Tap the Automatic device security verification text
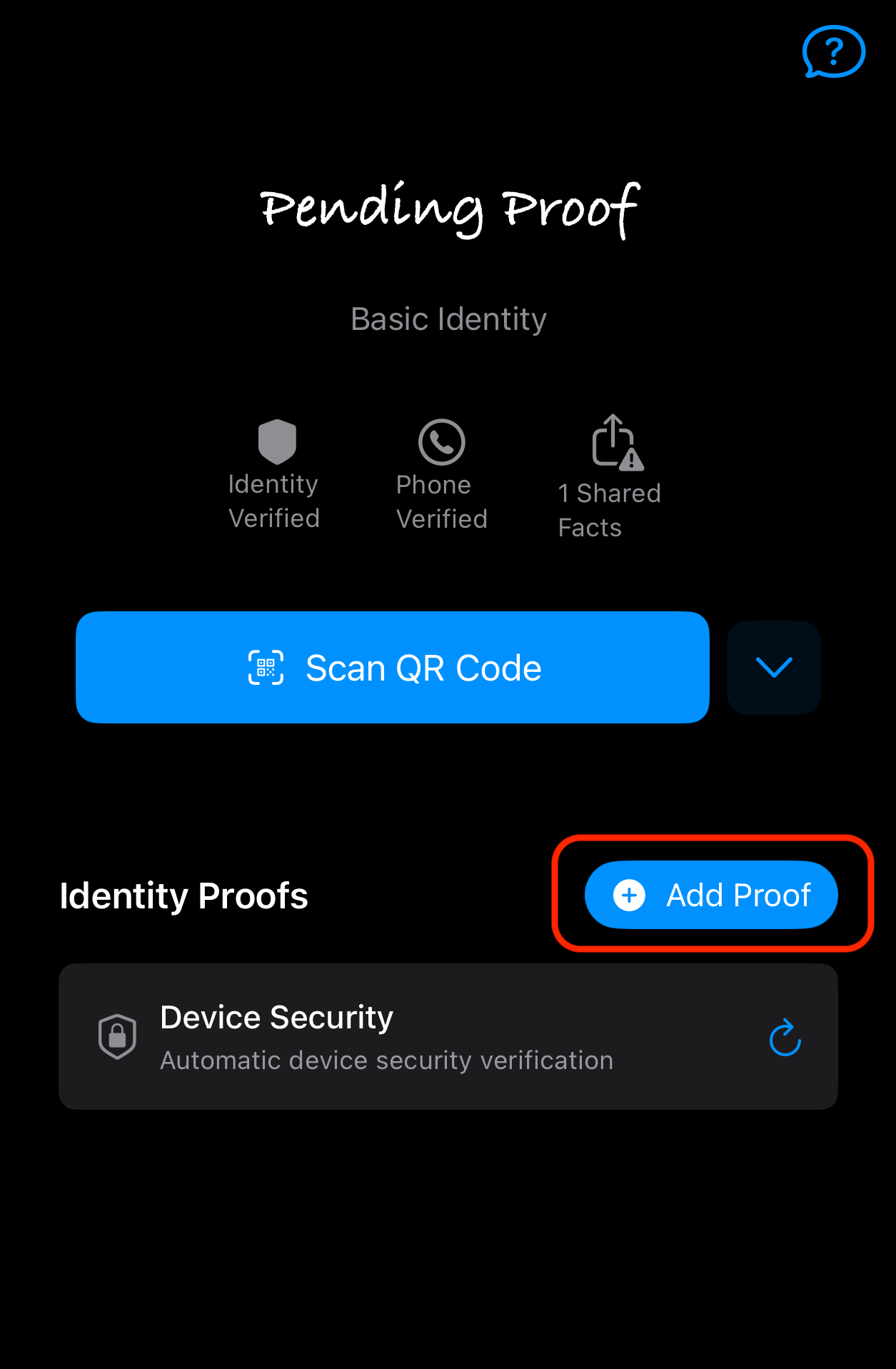Screen dimensions: 896x1369 pyautogui.click(x=386, y=1060)
